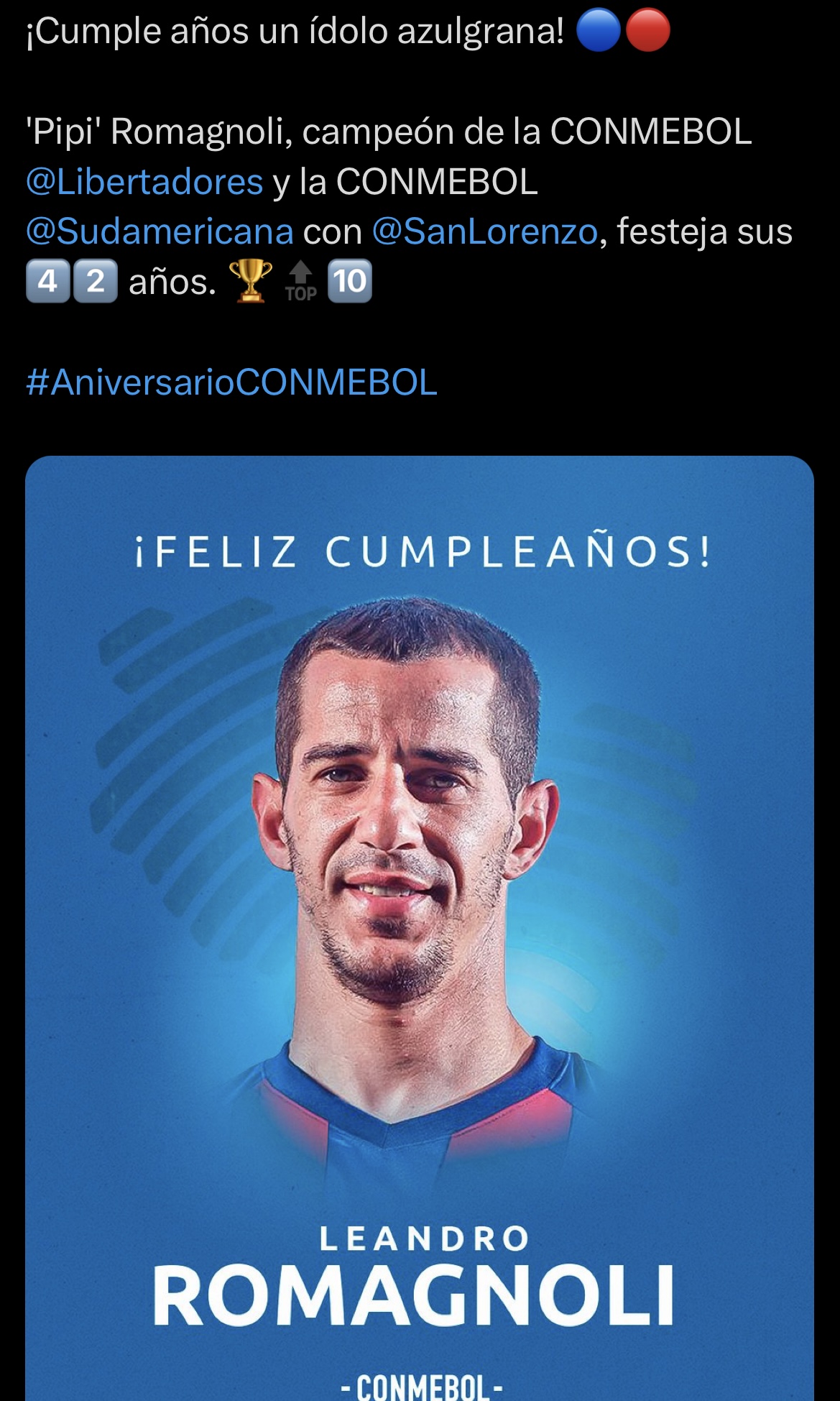Visit the @SanLorenzo profile link
The image size is (840, 1401).
pos(484,231)
